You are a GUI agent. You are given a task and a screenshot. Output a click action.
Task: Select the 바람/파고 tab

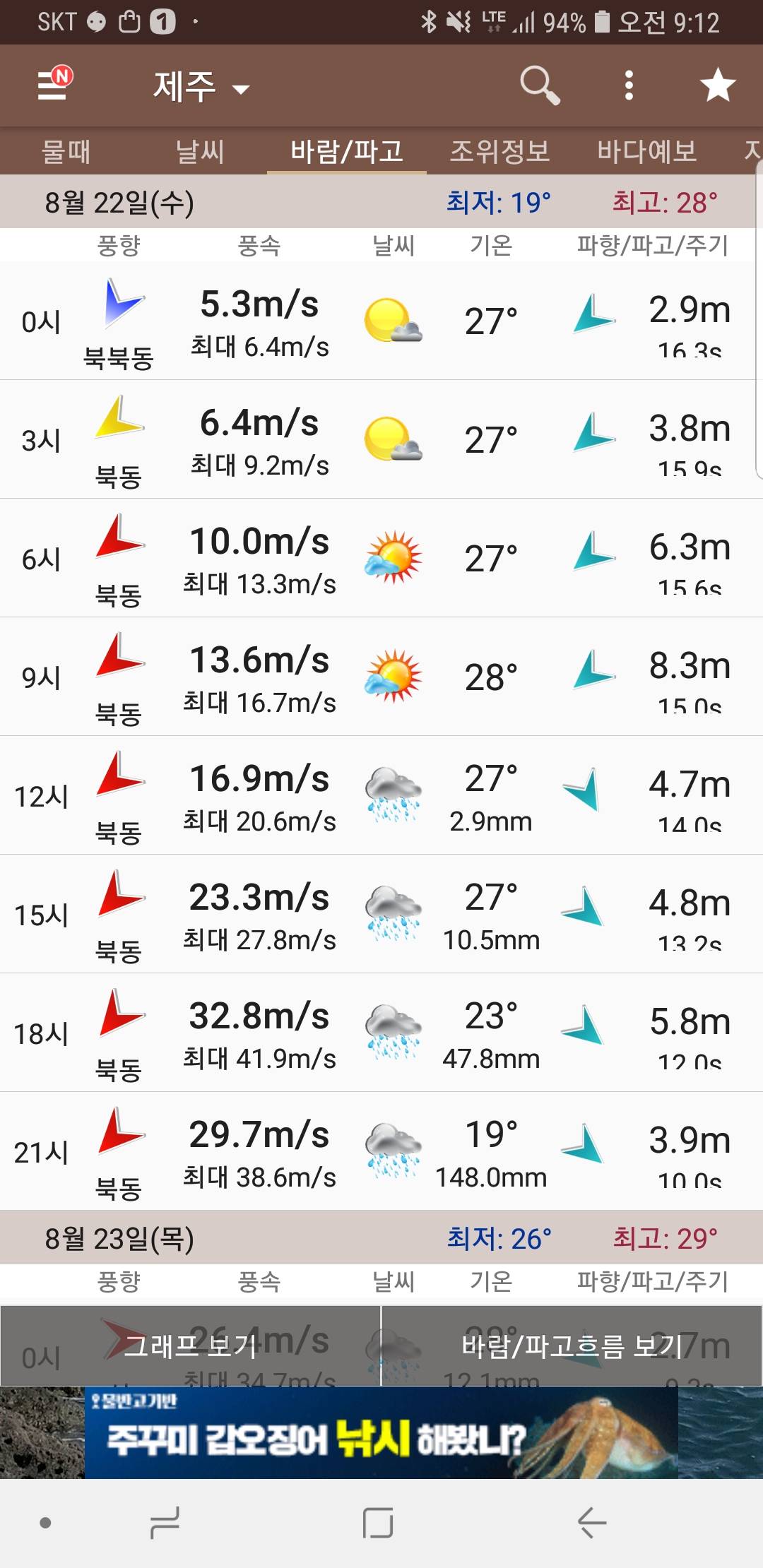coord(346,151)
